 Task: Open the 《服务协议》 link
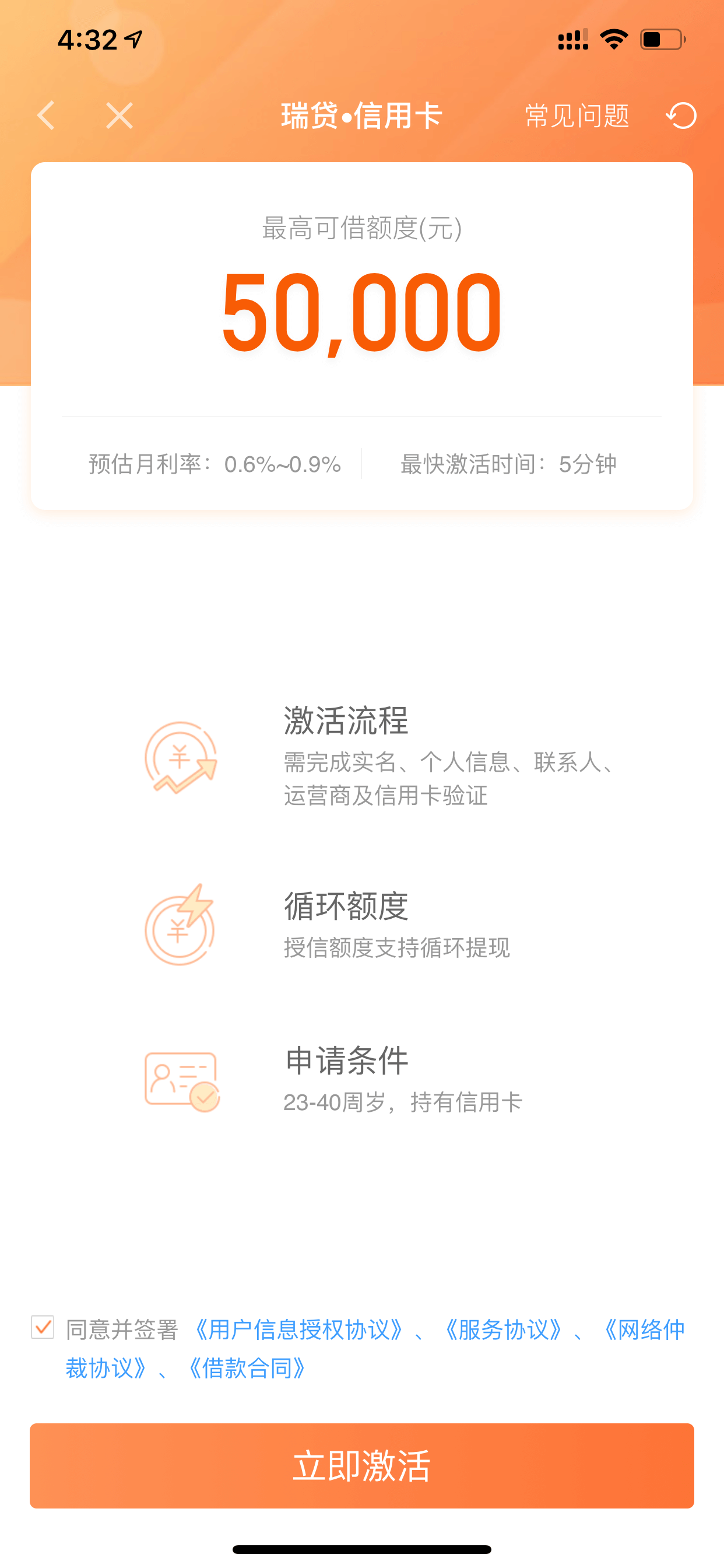502,1329
